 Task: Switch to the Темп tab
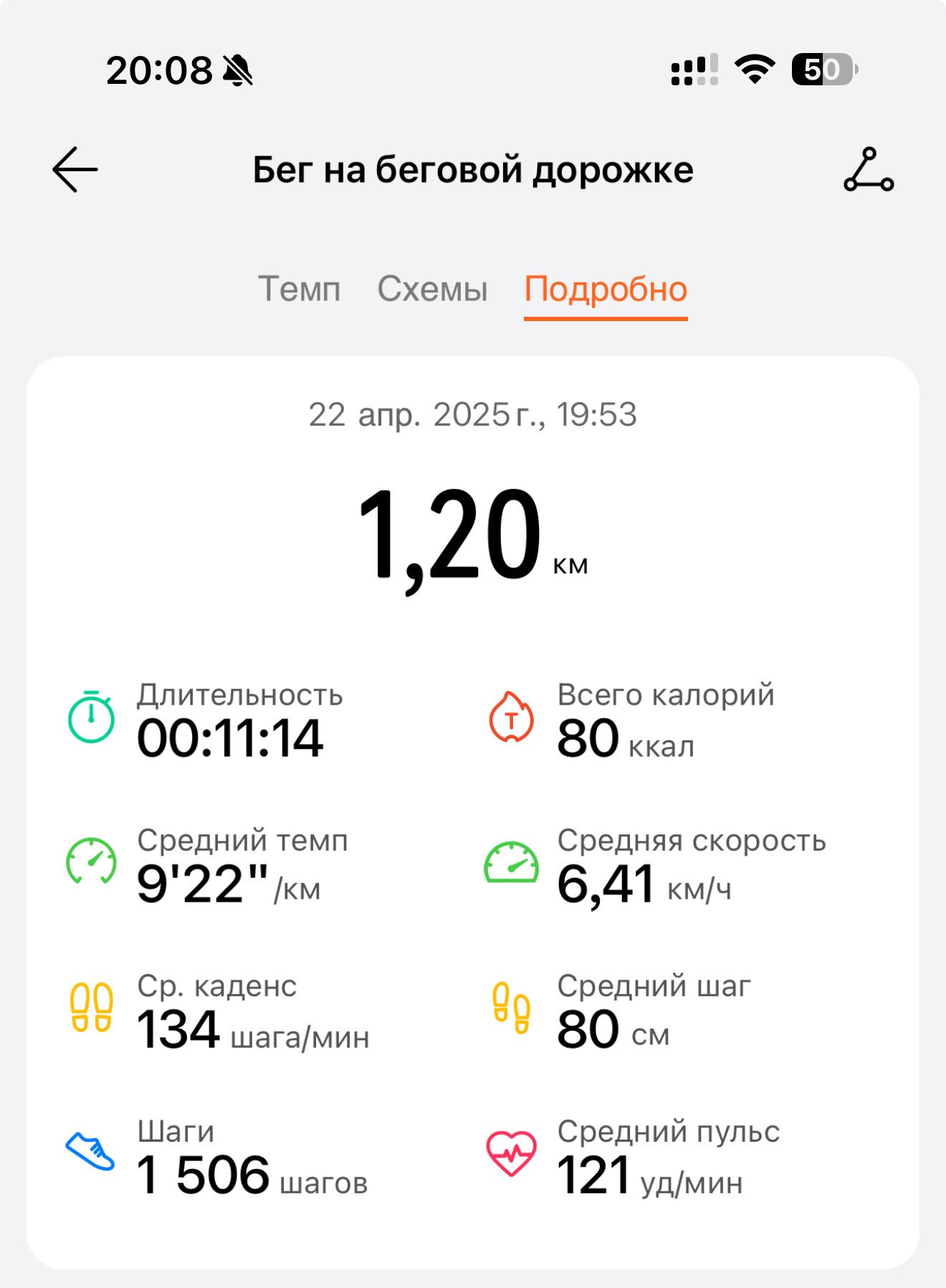pos(300,289)
